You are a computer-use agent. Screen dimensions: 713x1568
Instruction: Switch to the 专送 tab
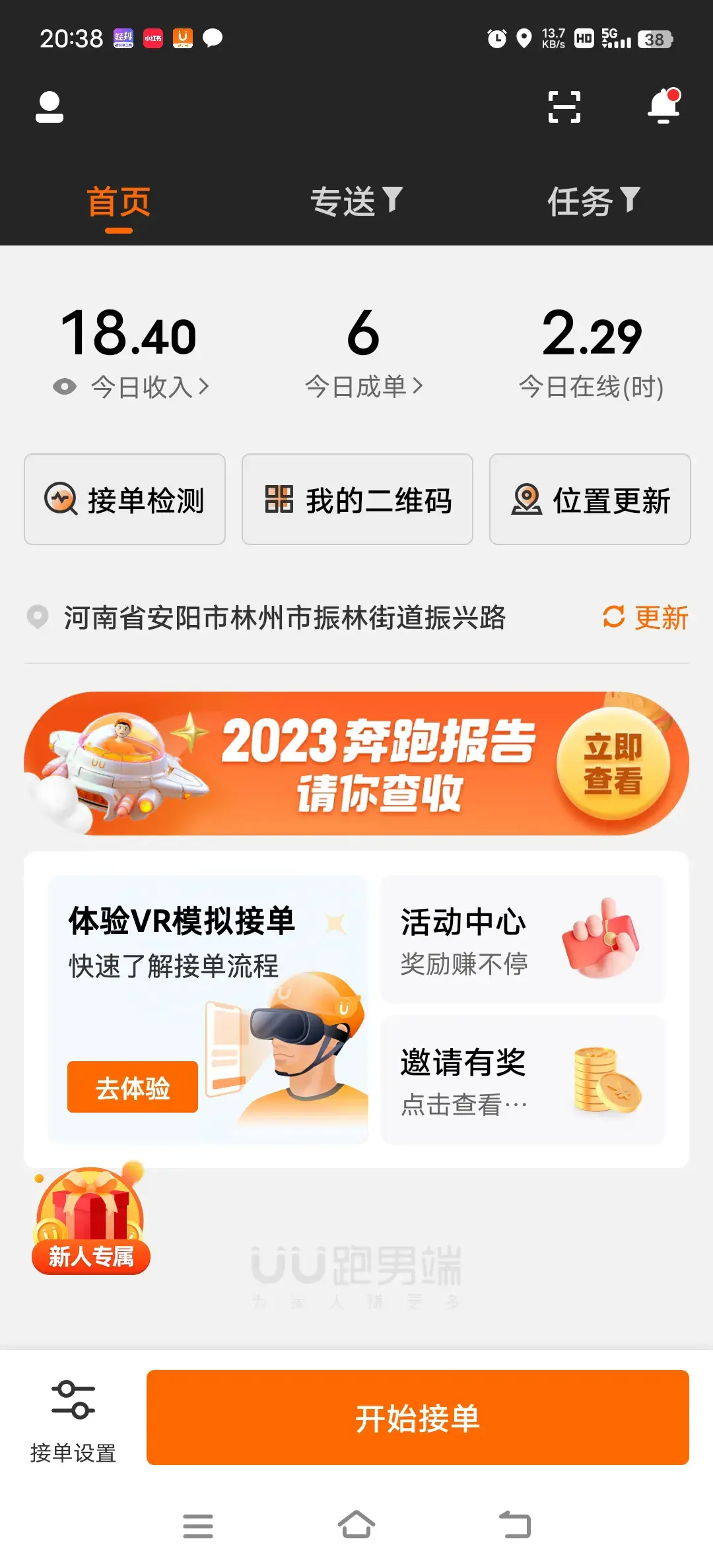[356, 202]
